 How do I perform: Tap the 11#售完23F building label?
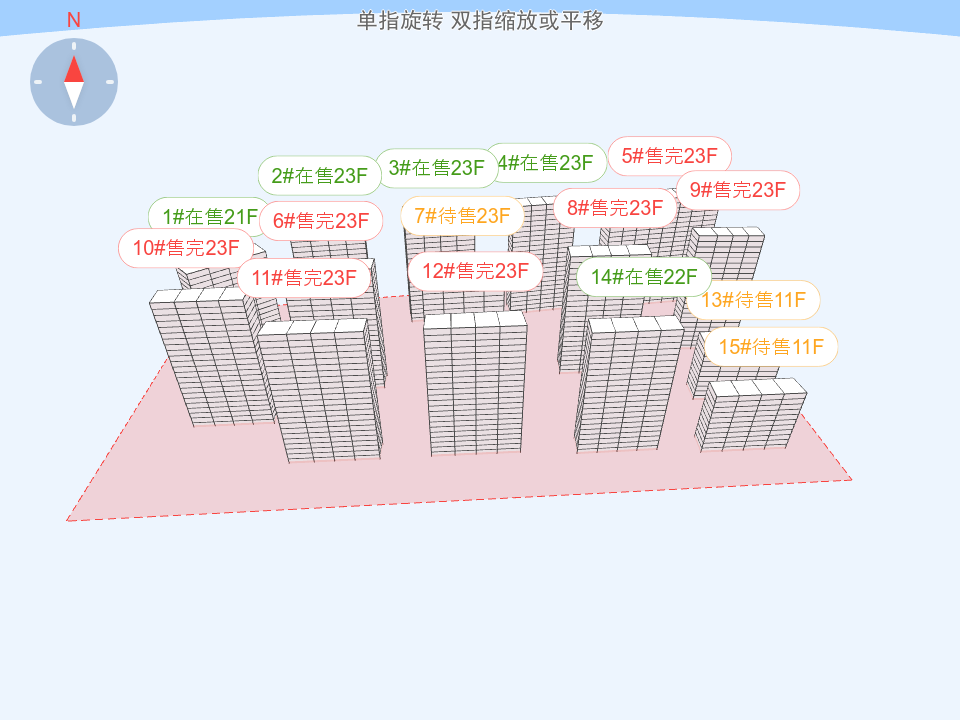[304, 278]
